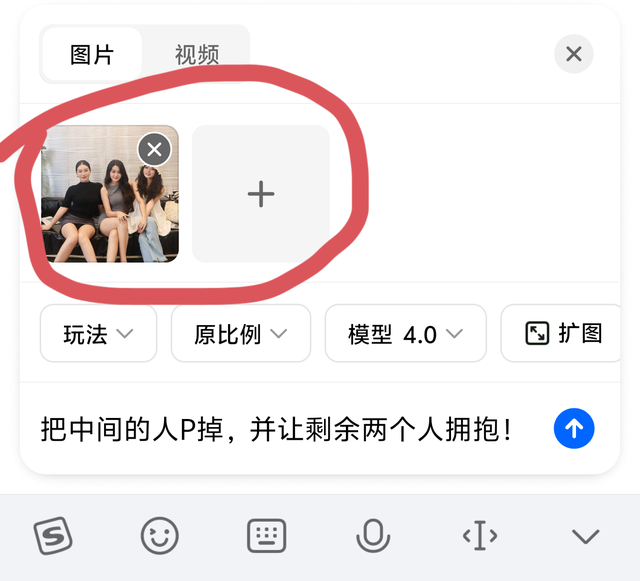Focus the prompt text field
Screen dimensions: 640x581
coord(280,430)
